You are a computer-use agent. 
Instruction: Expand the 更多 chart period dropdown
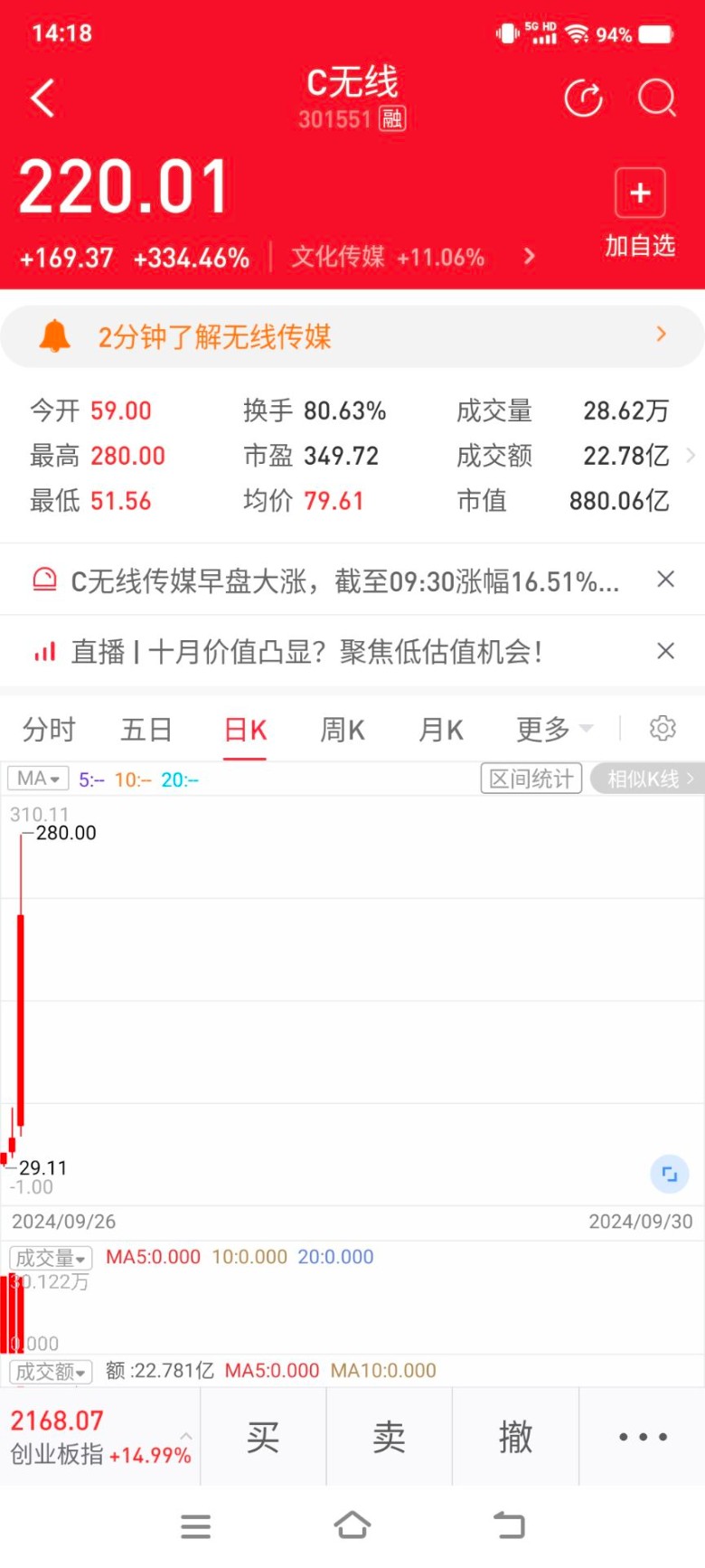click(553, 729)
